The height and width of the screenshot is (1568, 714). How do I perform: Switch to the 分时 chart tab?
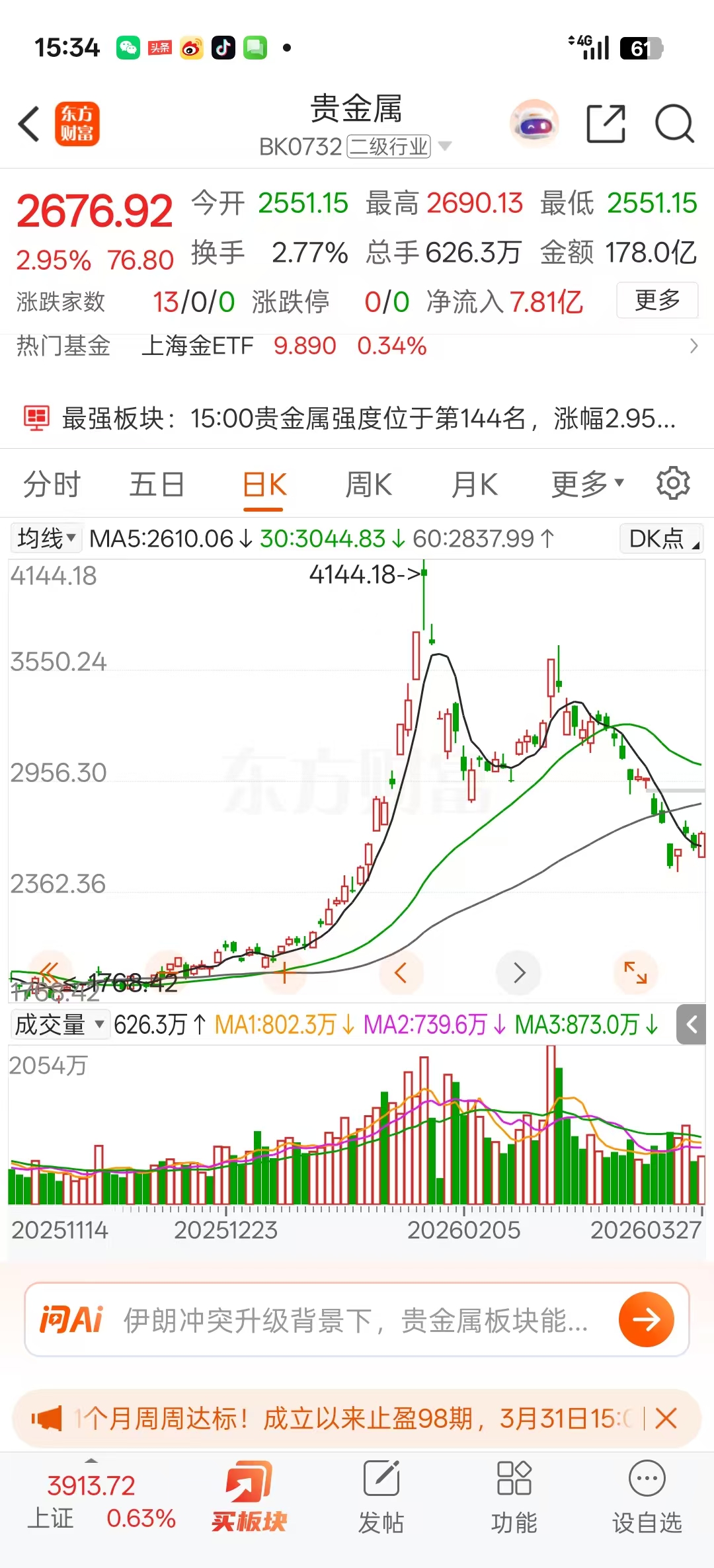[52, 485]
